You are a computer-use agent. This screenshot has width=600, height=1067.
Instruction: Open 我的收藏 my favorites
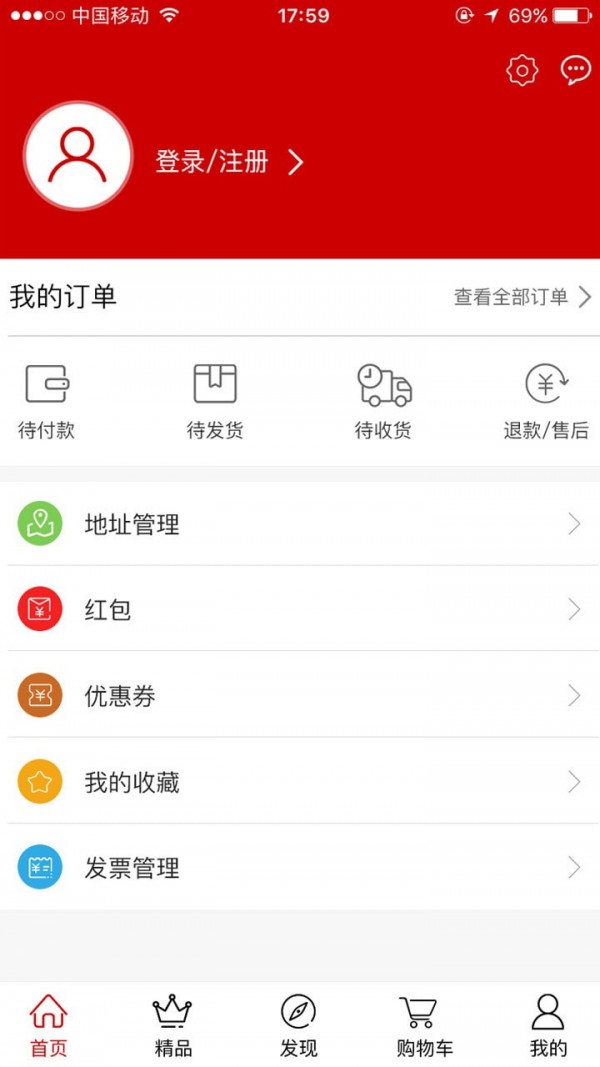click(300, 782)
